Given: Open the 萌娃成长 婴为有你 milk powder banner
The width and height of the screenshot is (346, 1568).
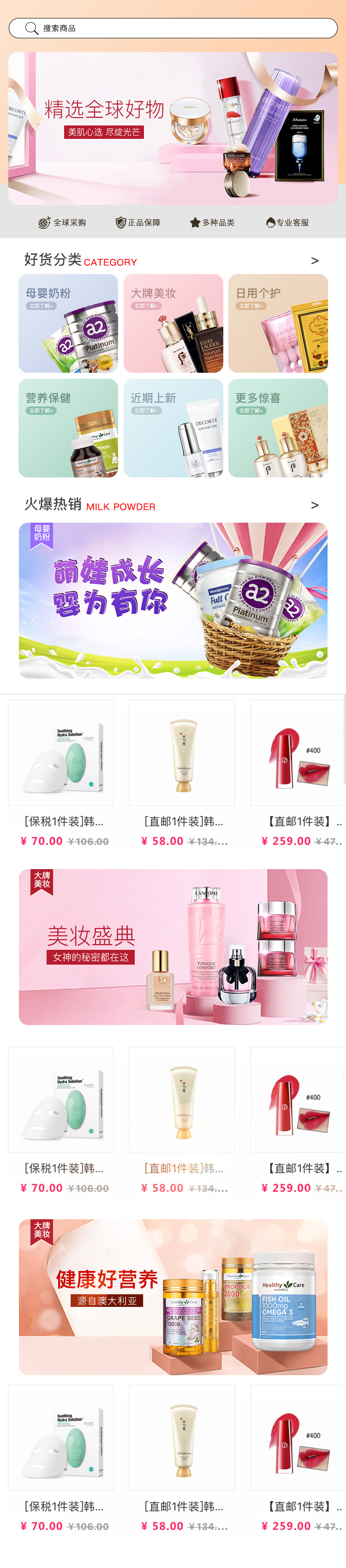Looking at the screenshot, I should point(173,600).
